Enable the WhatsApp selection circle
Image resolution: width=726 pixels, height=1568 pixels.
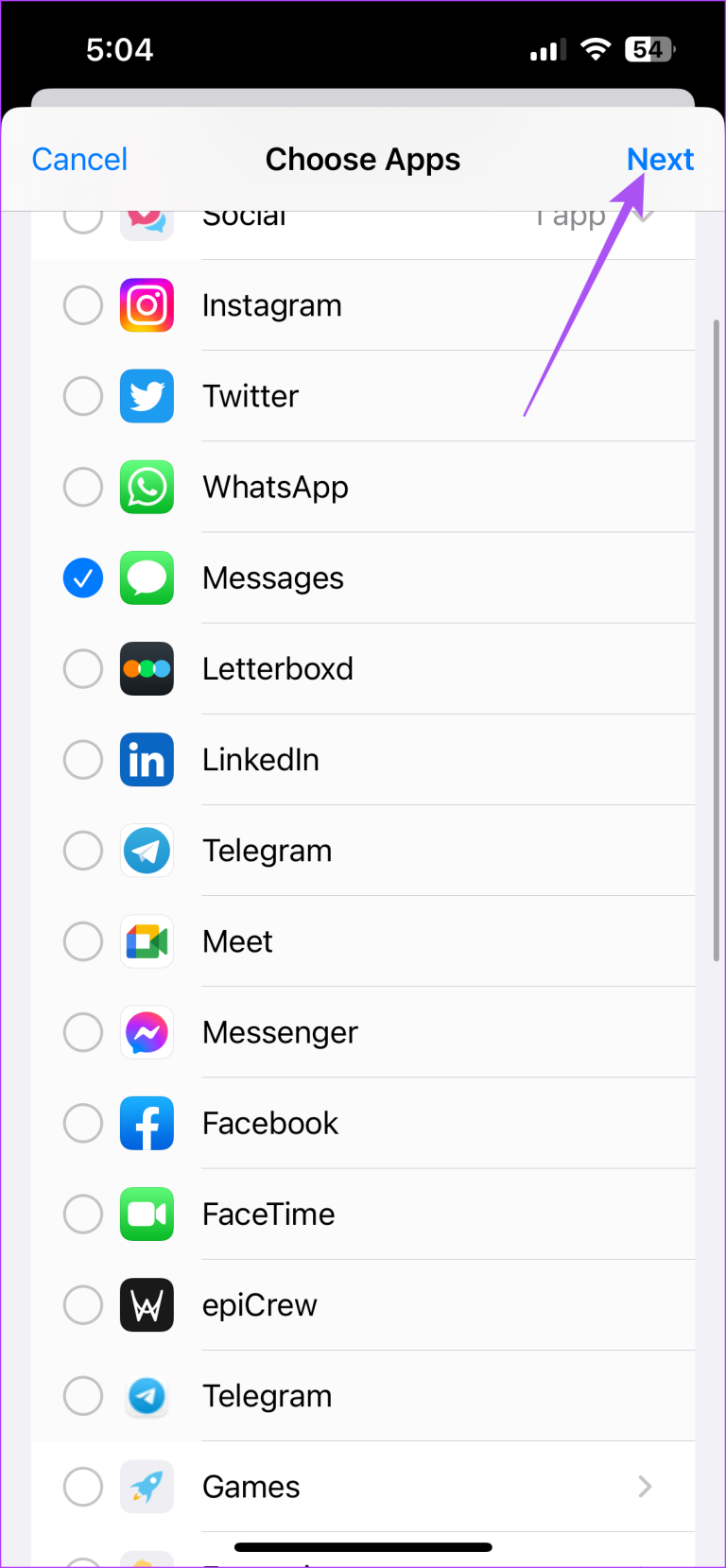pyautogui.click(x=83, y=487)
